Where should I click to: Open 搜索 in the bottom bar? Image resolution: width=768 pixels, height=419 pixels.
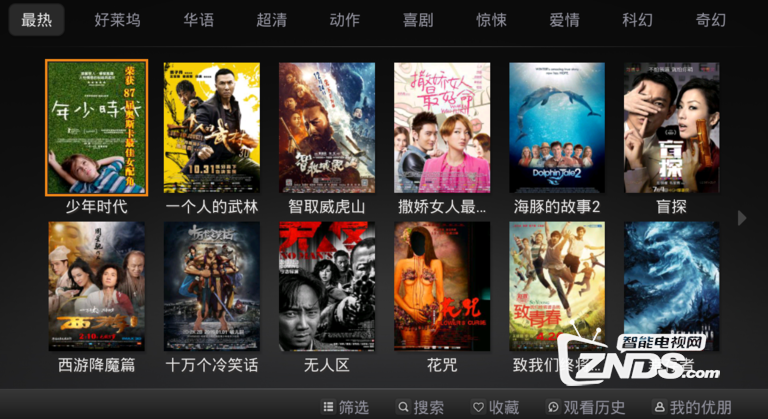tap(420, 407)
